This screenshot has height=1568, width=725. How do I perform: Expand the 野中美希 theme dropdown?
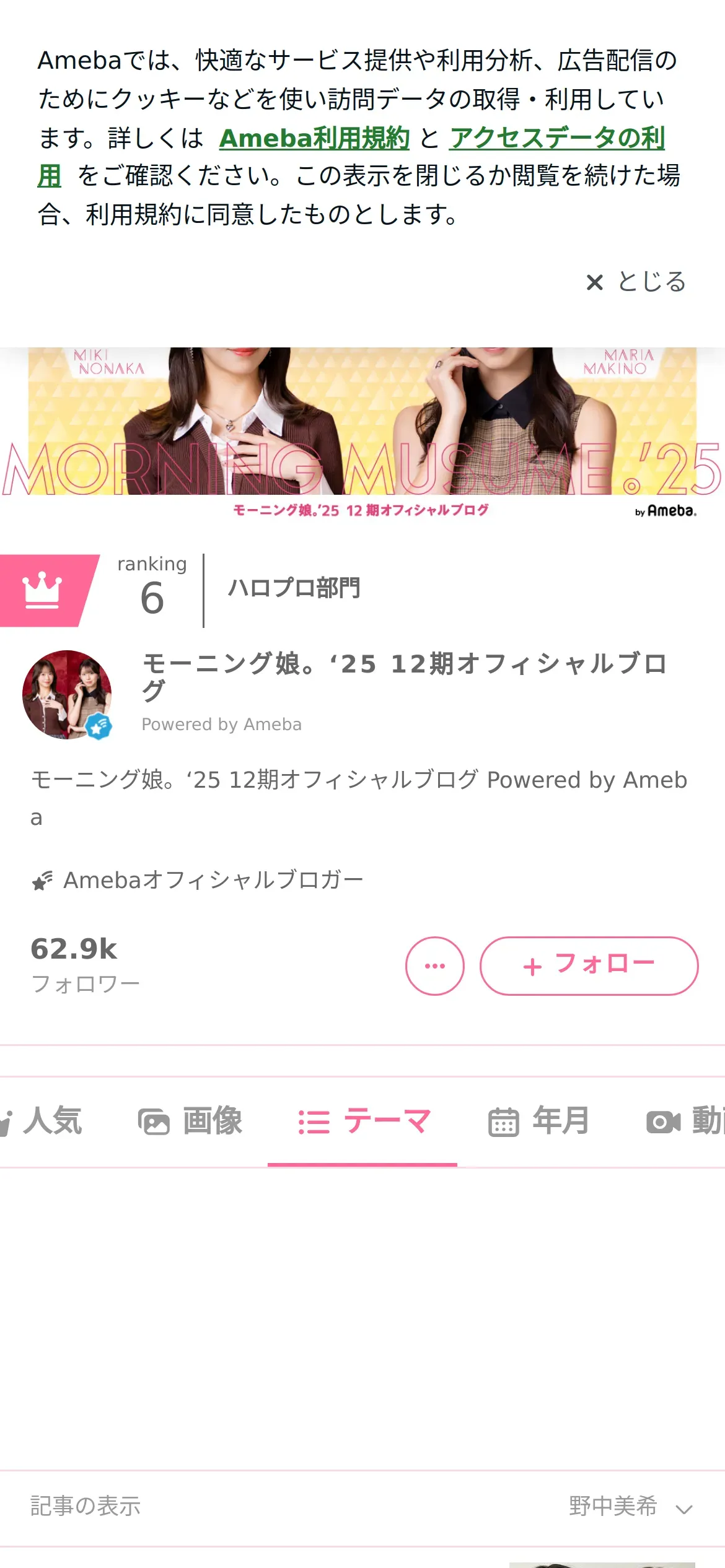pyautogui.click(x=630, y=1507)
